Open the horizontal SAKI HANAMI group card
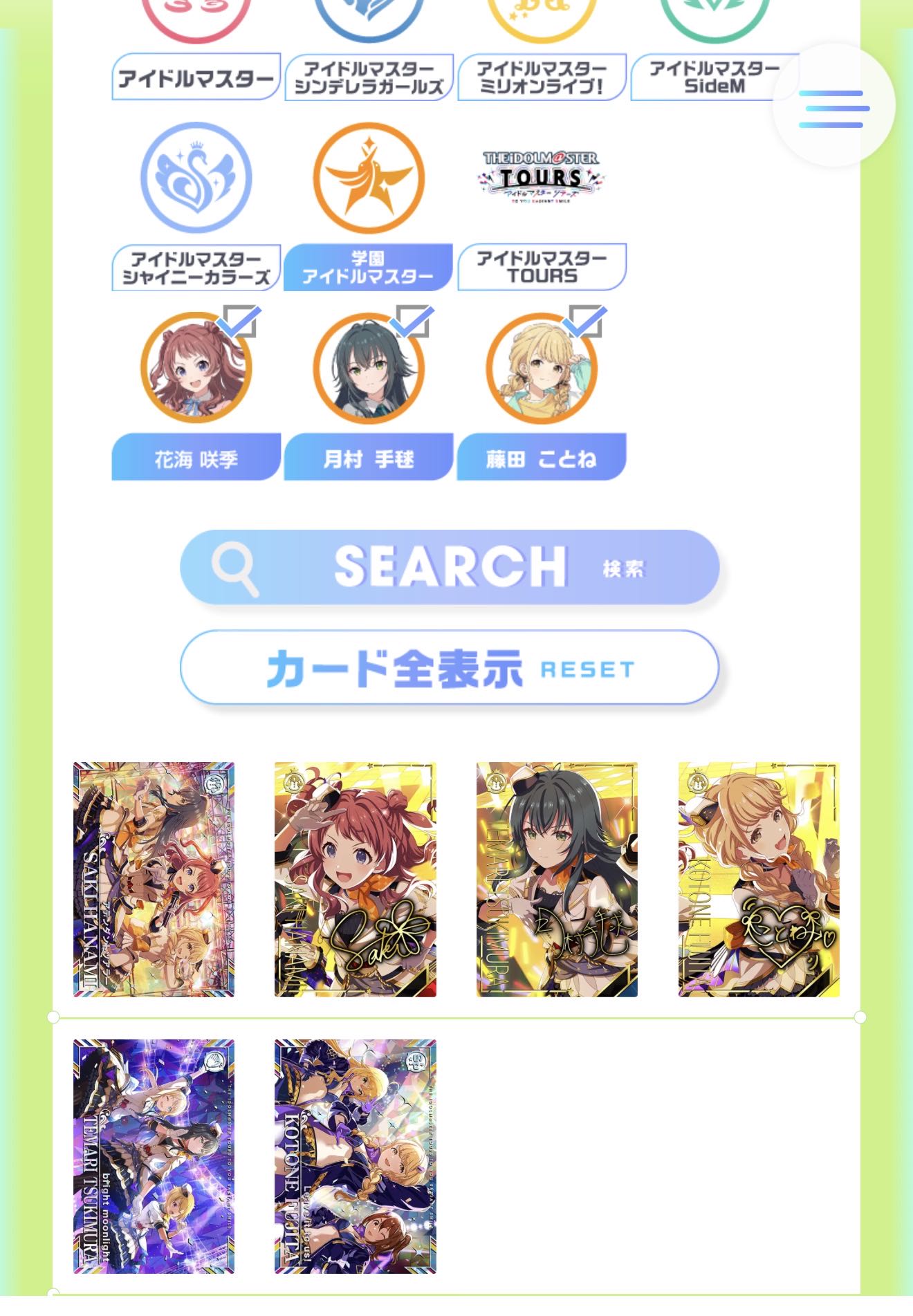Image resolution: width=913 pixels, height=1316 pixels. point(154,879)
